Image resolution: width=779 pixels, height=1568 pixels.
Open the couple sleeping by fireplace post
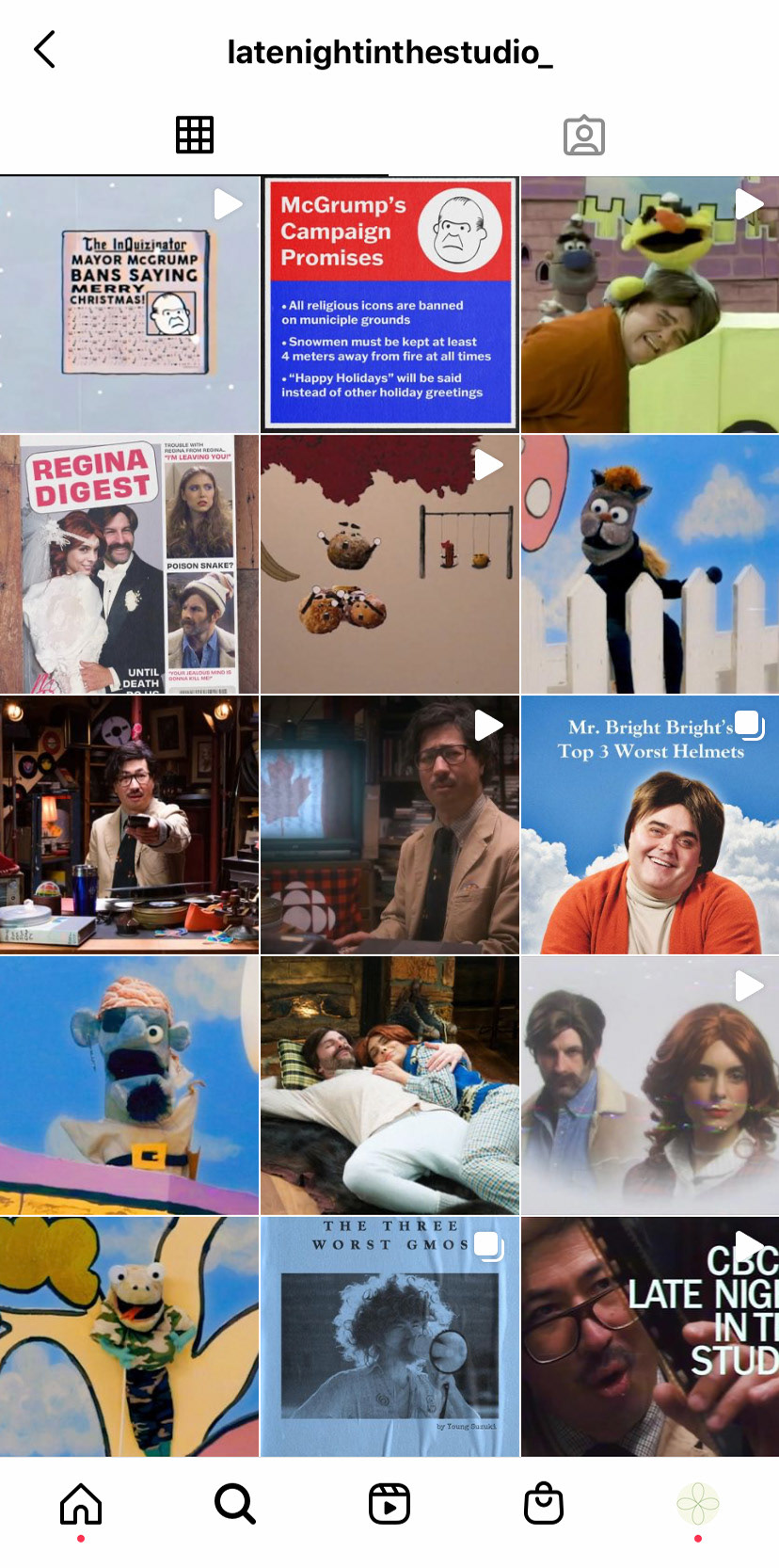click(389, 1085)
